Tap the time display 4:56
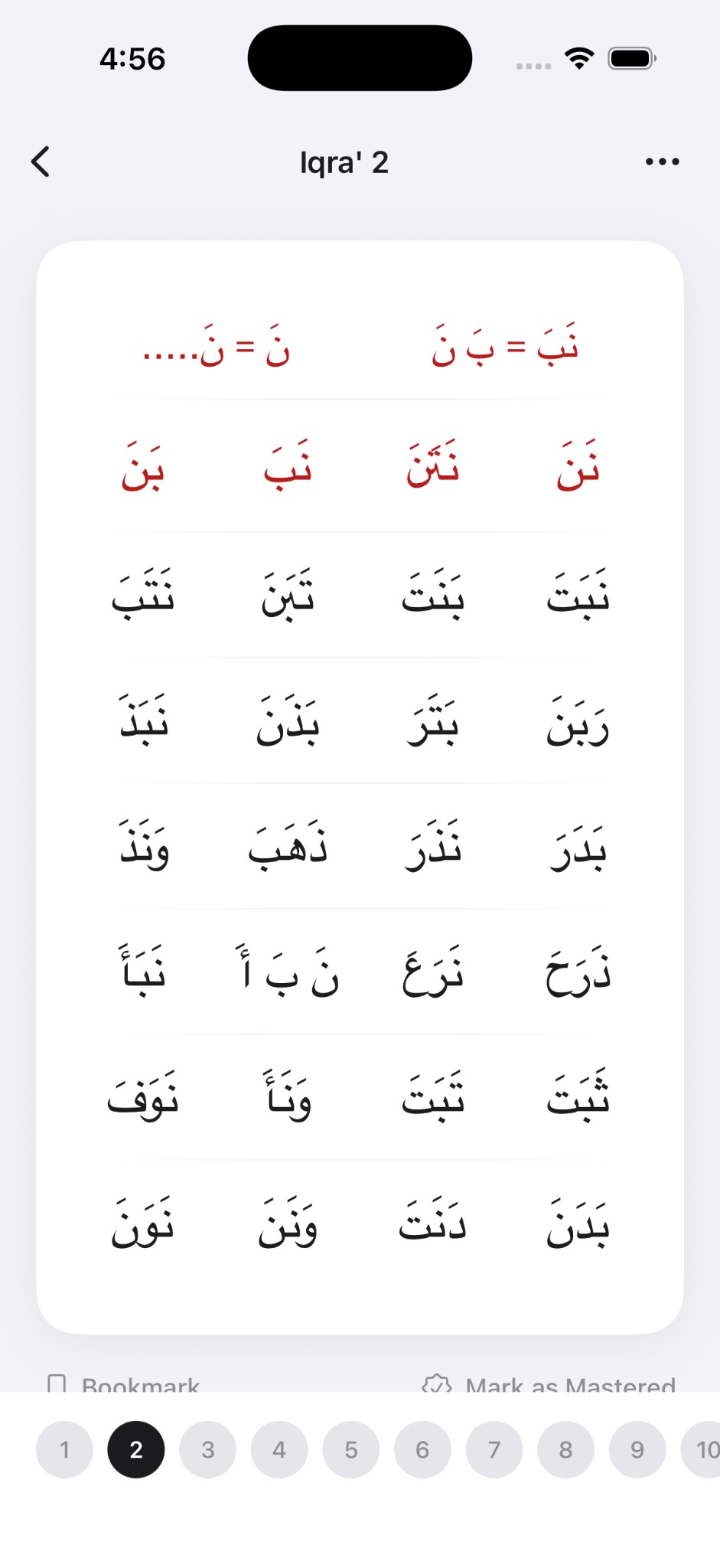The height and width of the screenshot is (1568, 720). tap(132, 57)
